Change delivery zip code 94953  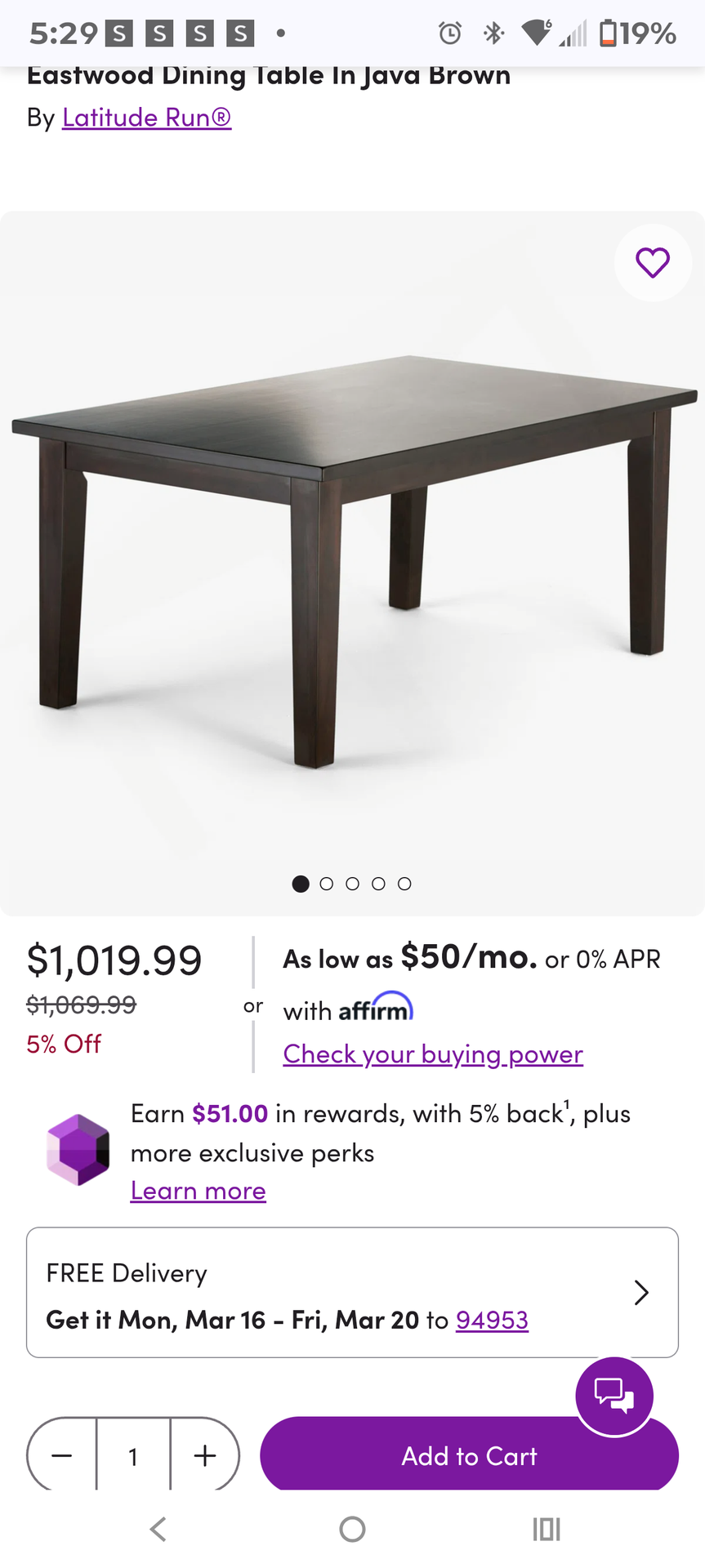(492, 1320)
